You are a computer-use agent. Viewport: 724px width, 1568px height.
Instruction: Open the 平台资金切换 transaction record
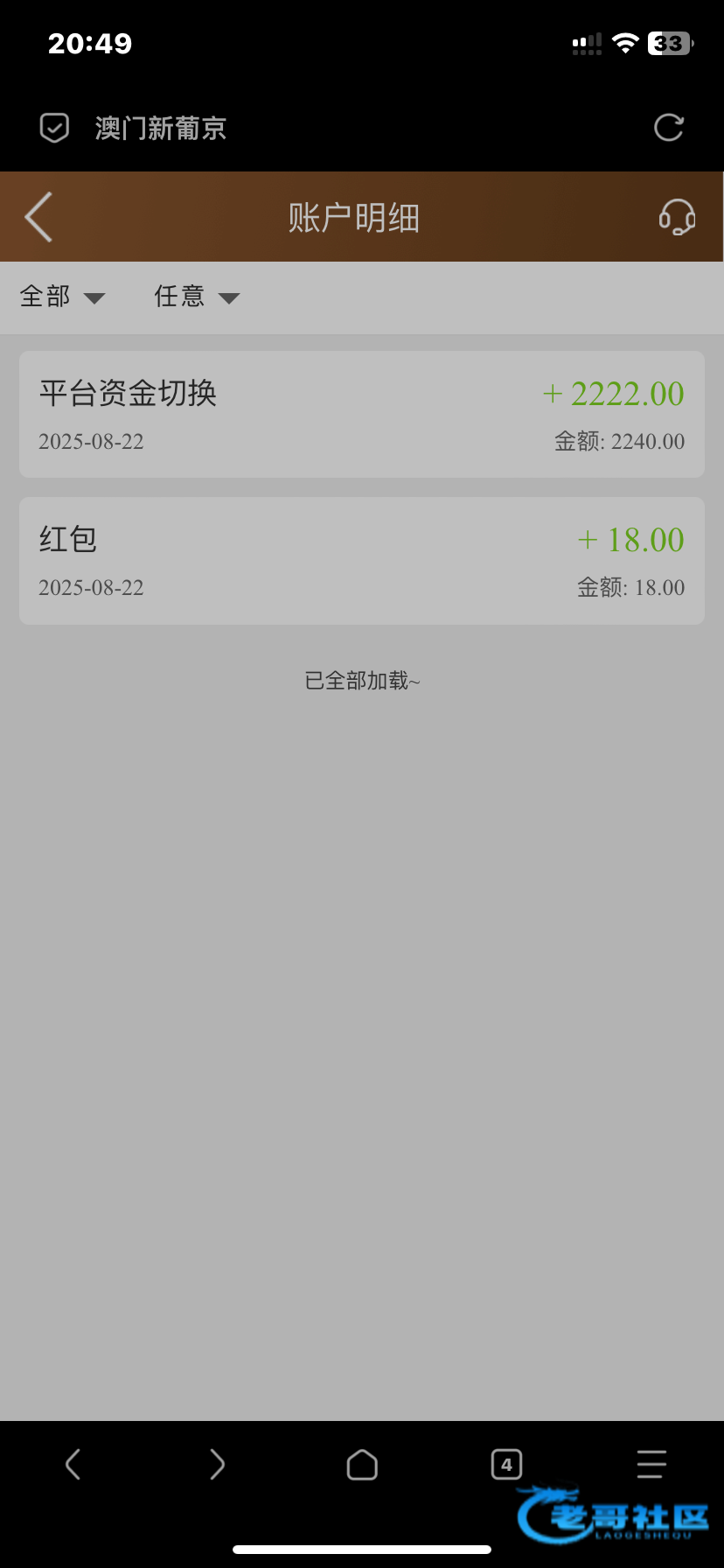[x=362, y=415]
